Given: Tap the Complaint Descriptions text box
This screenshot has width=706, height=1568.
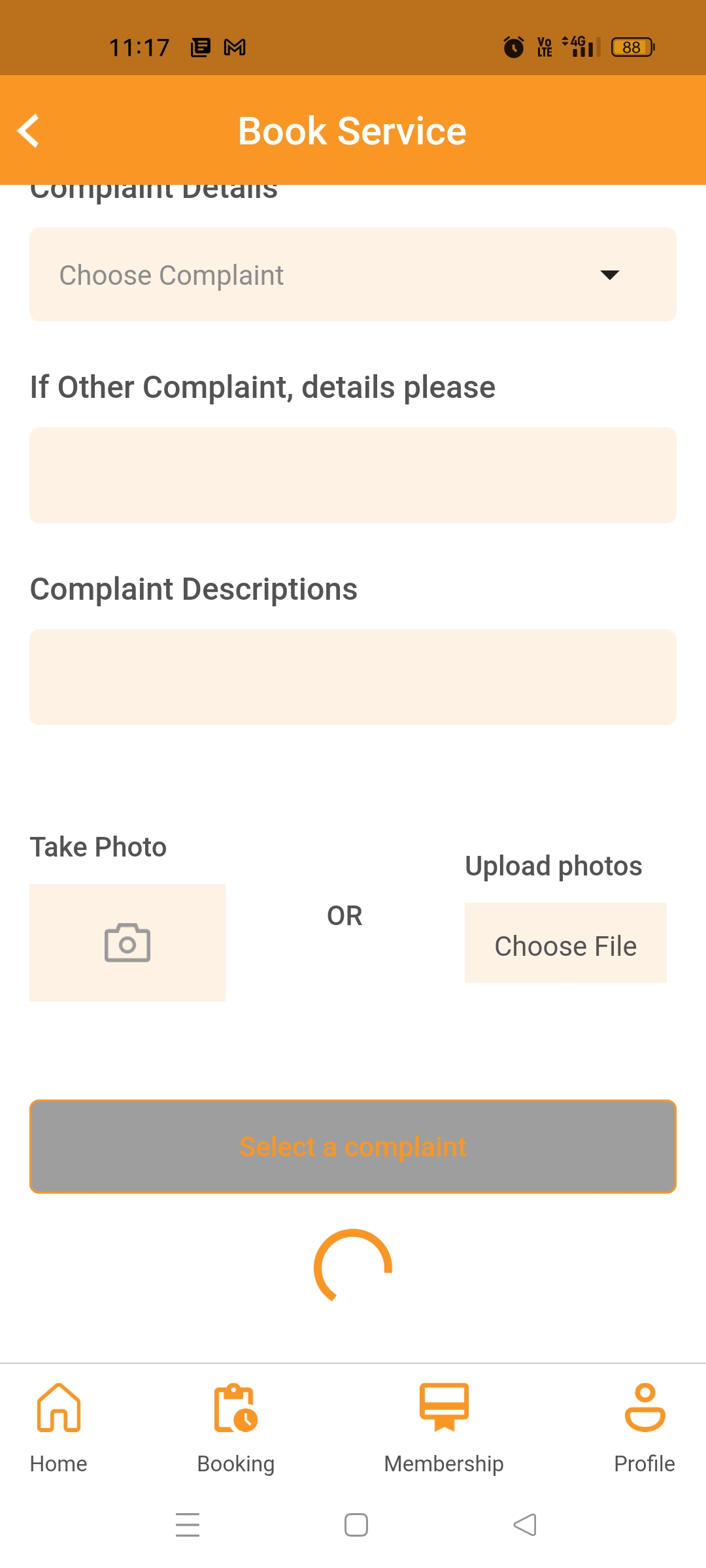Looking at the screenshot, I should coord(353,677).
